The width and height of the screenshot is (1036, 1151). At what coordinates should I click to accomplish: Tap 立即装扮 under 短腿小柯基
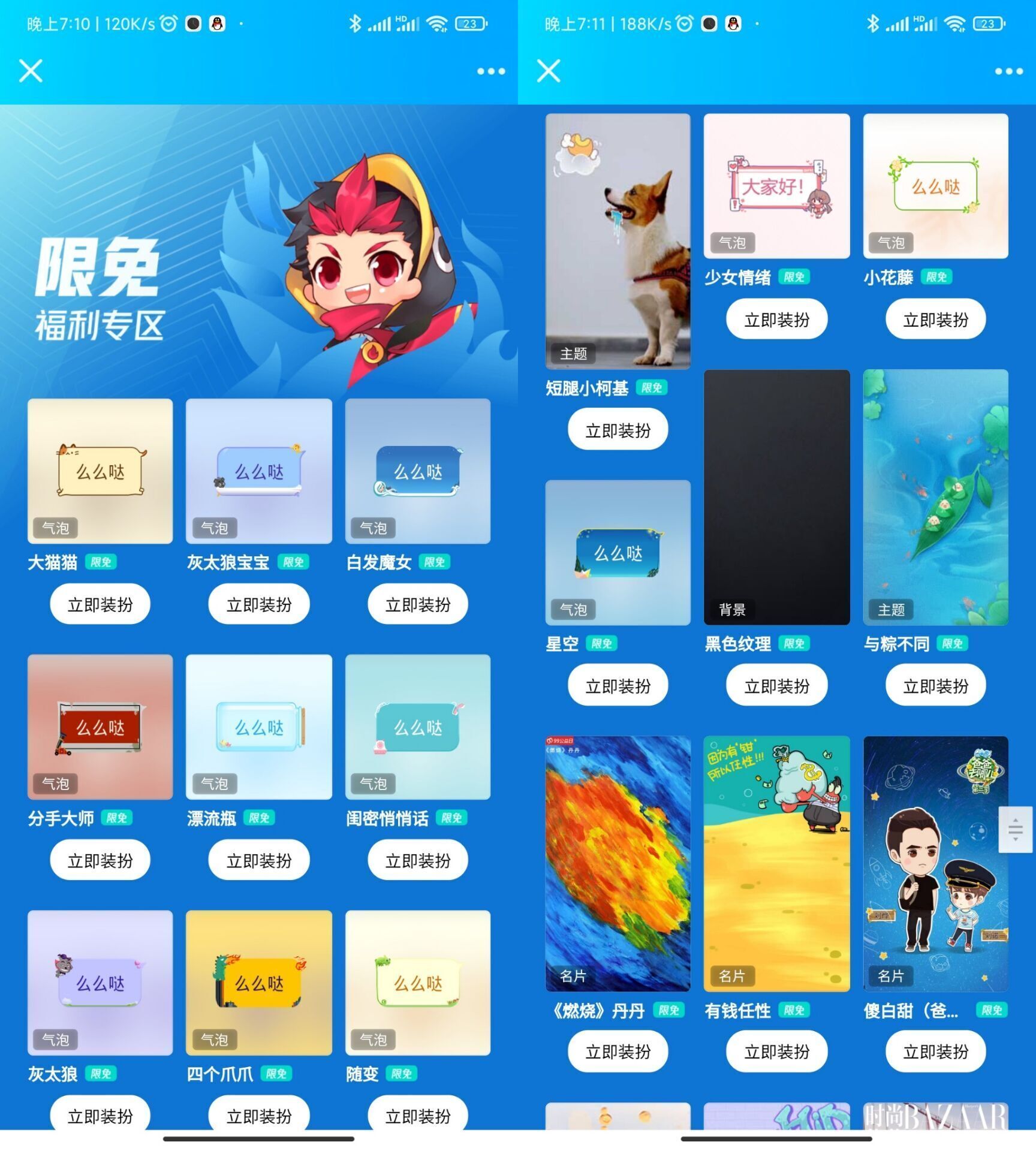pos(618,430)
